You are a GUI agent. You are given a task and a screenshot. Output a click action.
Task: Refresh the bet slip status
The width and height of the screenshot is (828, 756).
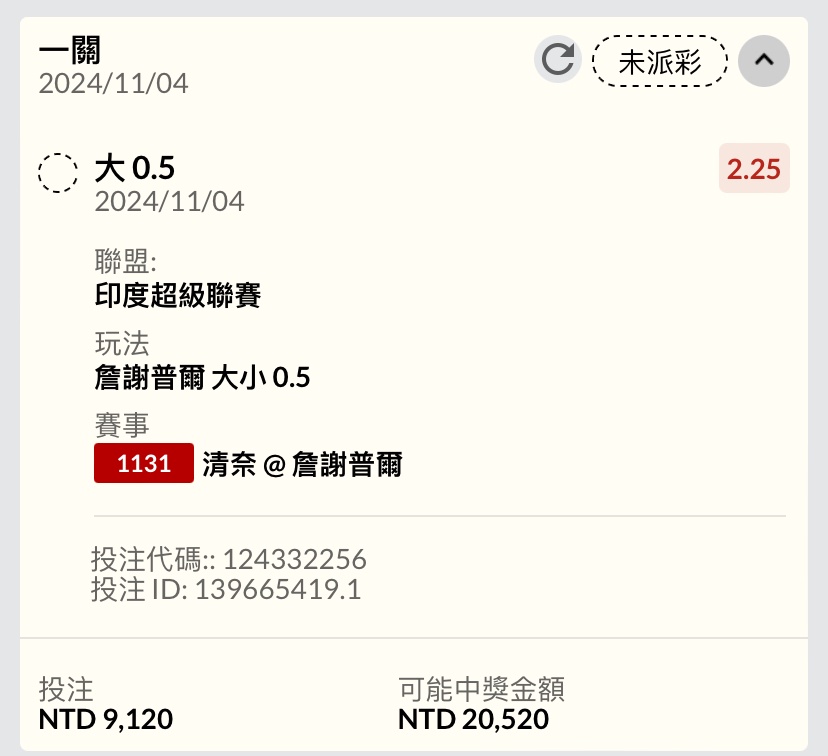pos(557,60)
